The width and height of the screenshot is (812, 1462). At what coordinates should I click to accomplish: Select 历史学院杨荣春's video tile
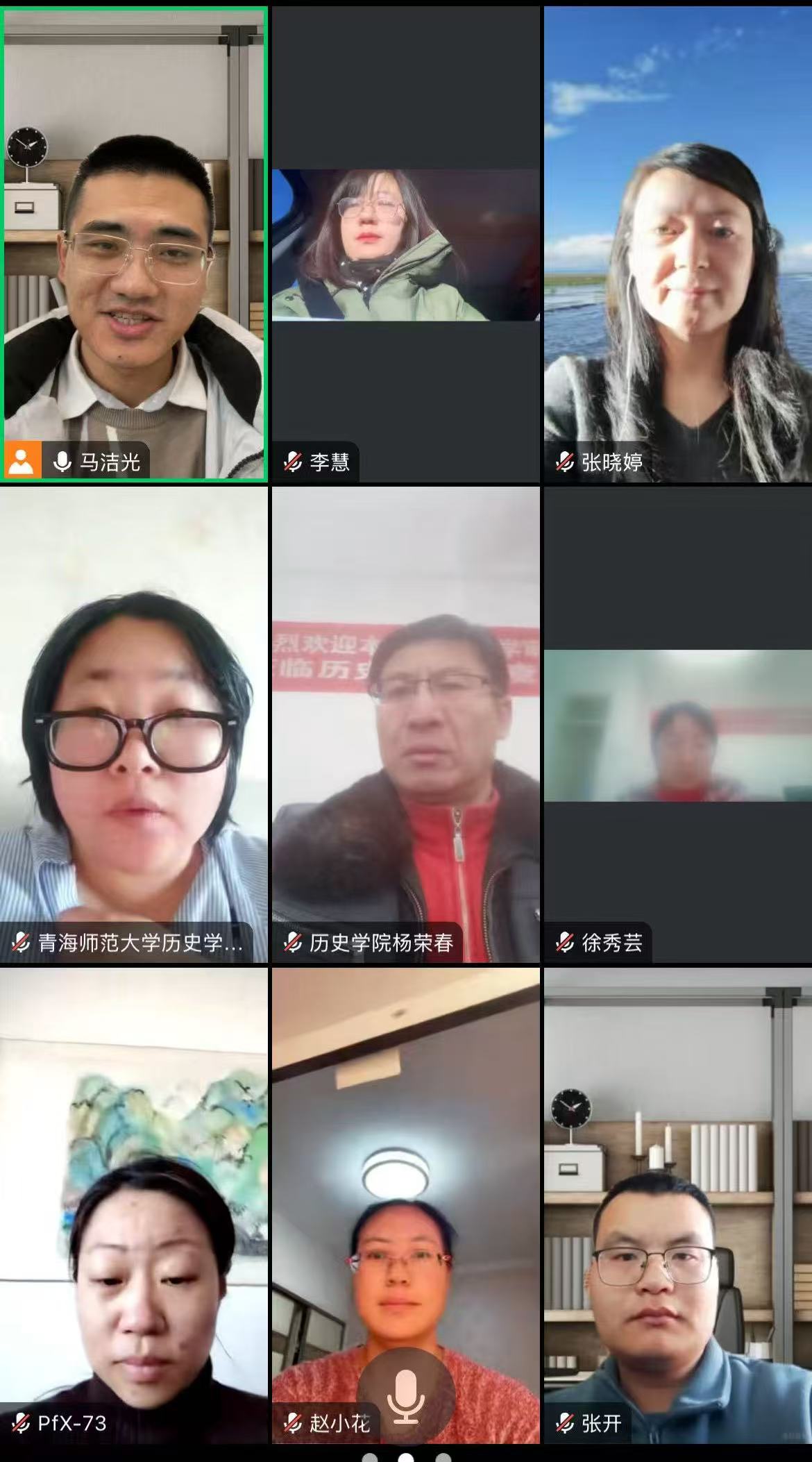(405, 723)
